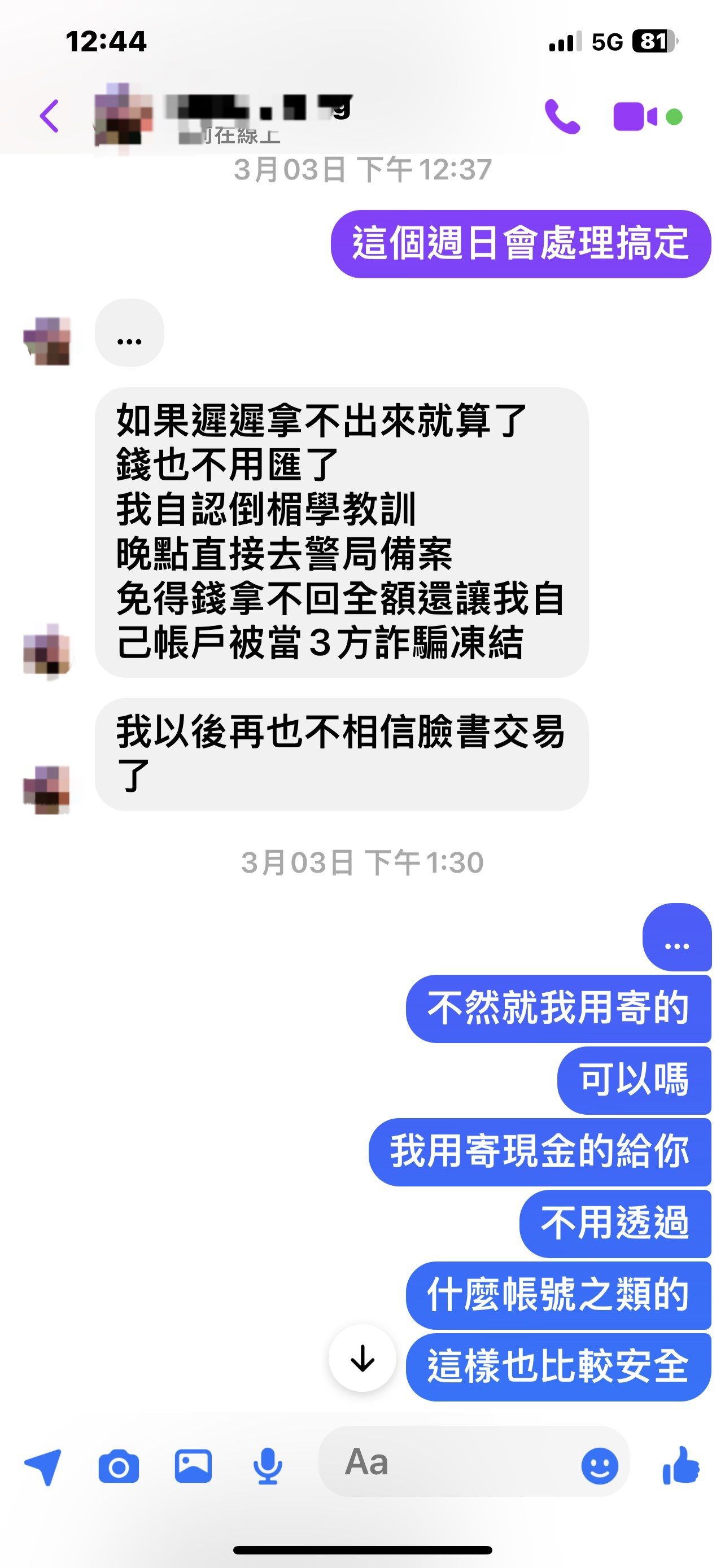Open the contact's profile header
725x1568 pixels.
pyautogui.click(x=243, y=117)
